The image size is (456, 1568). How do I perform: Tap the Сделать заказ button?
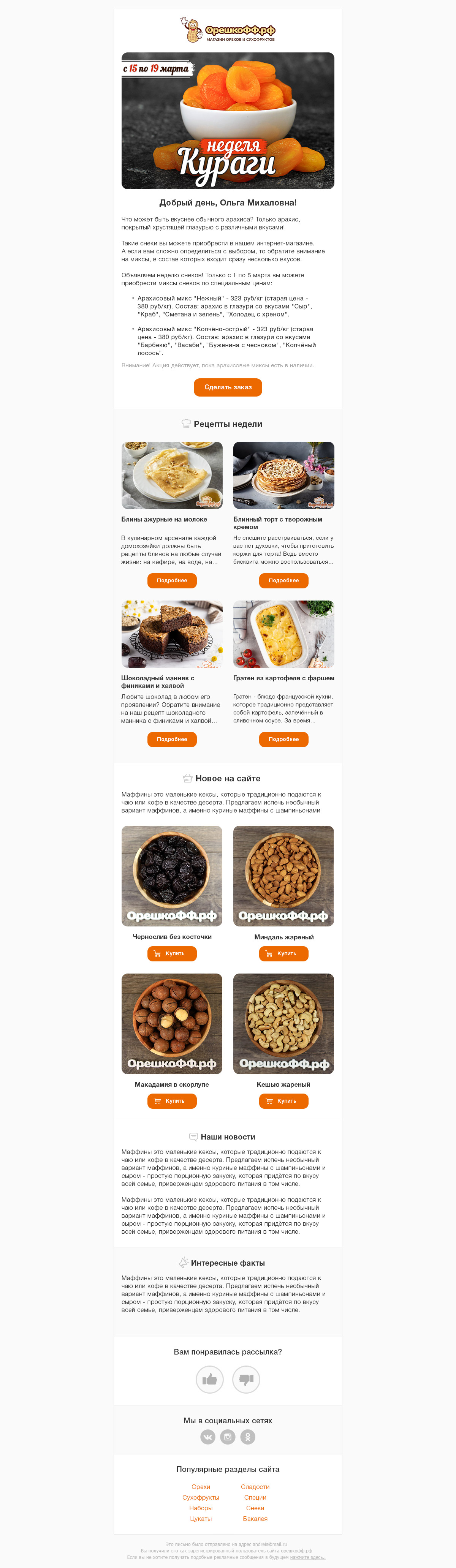coord(228,387)
